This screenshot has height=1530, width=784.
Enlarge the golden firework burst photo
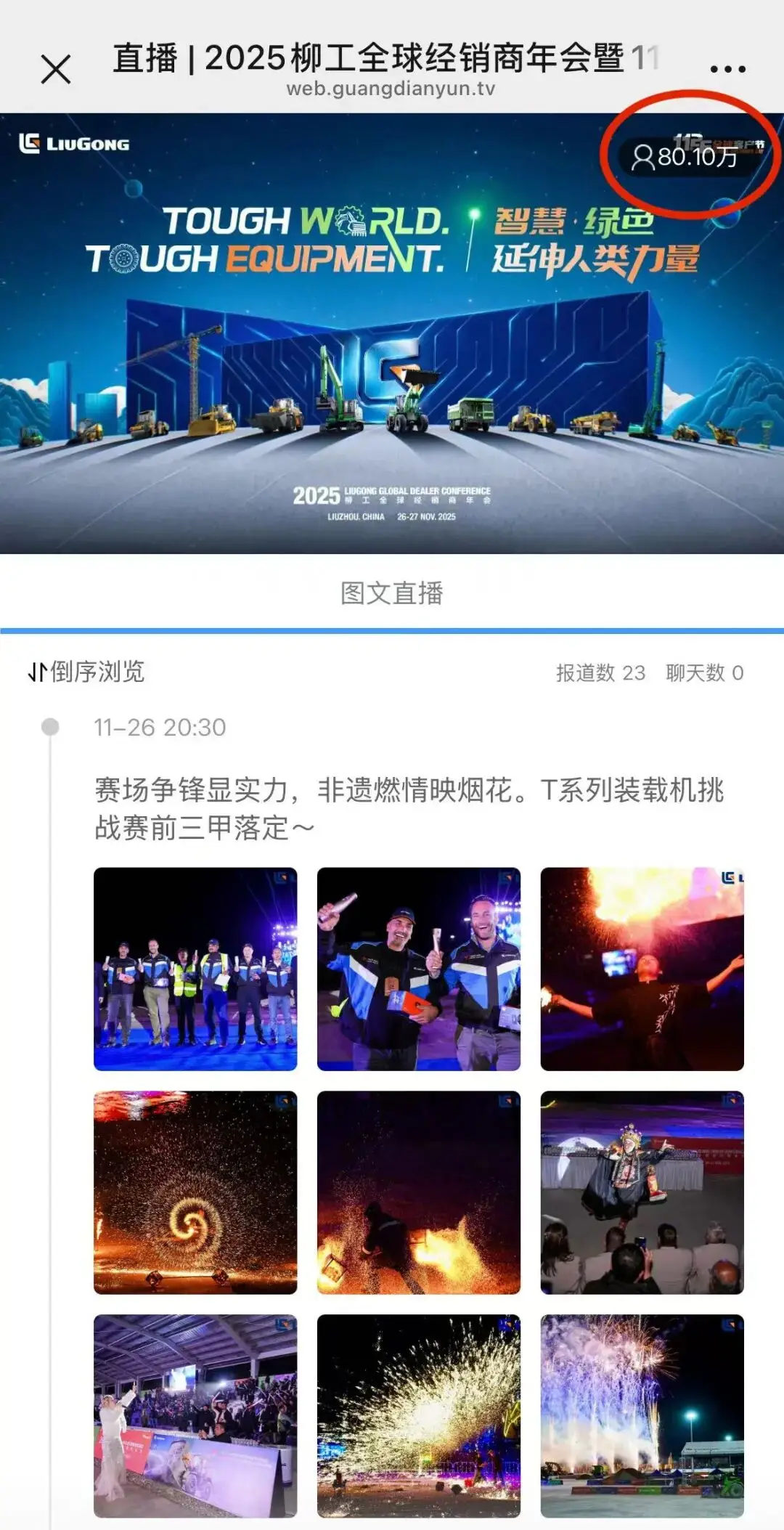pos(419,1415)
